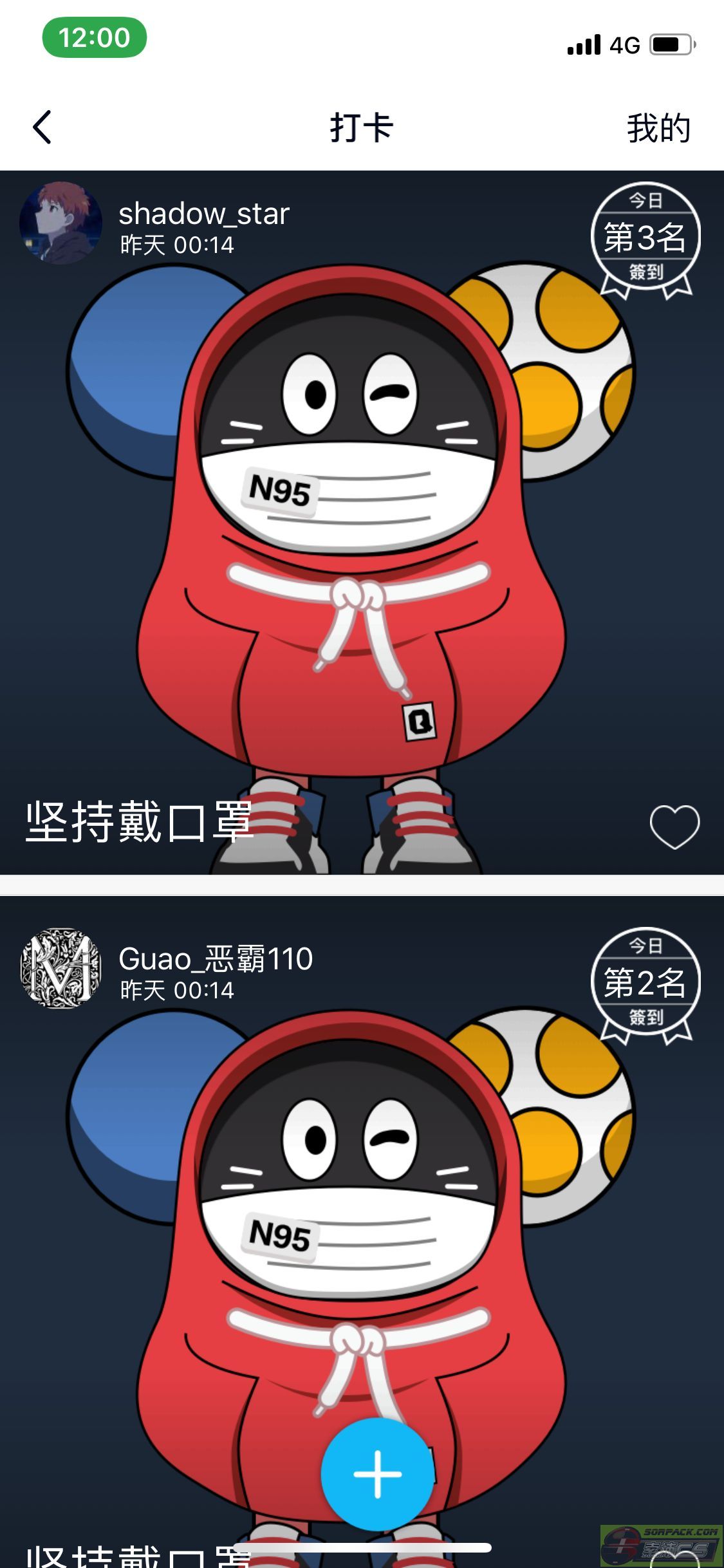Image resolution: width=724 pixels, height=1568 pixels.
Task: Open Guao_恶霸110's profile avatar
Action: 60,967
